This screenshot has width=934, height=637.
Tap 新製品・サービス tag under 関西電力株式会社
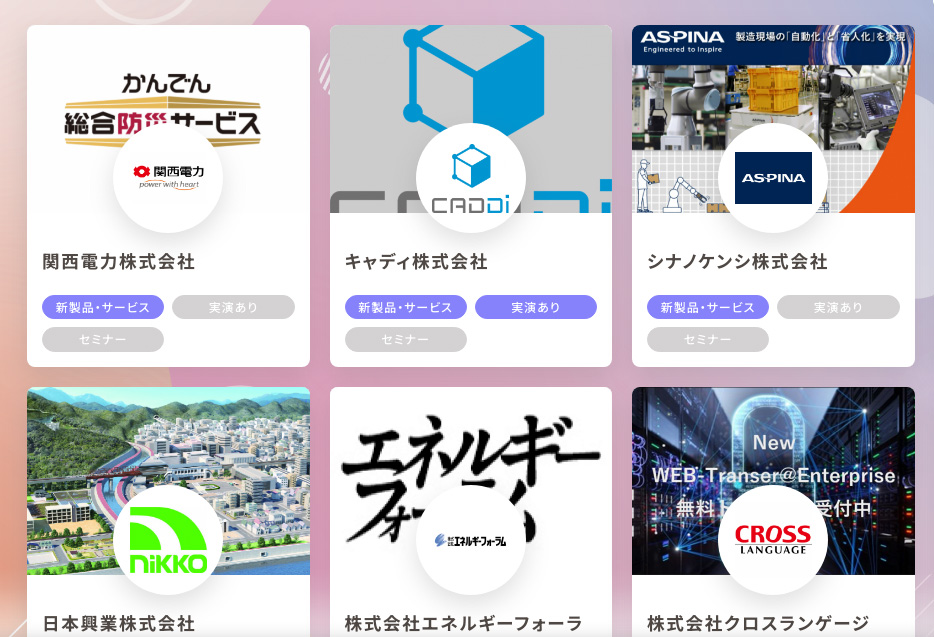pyautogui.click(x=103, y=307)
